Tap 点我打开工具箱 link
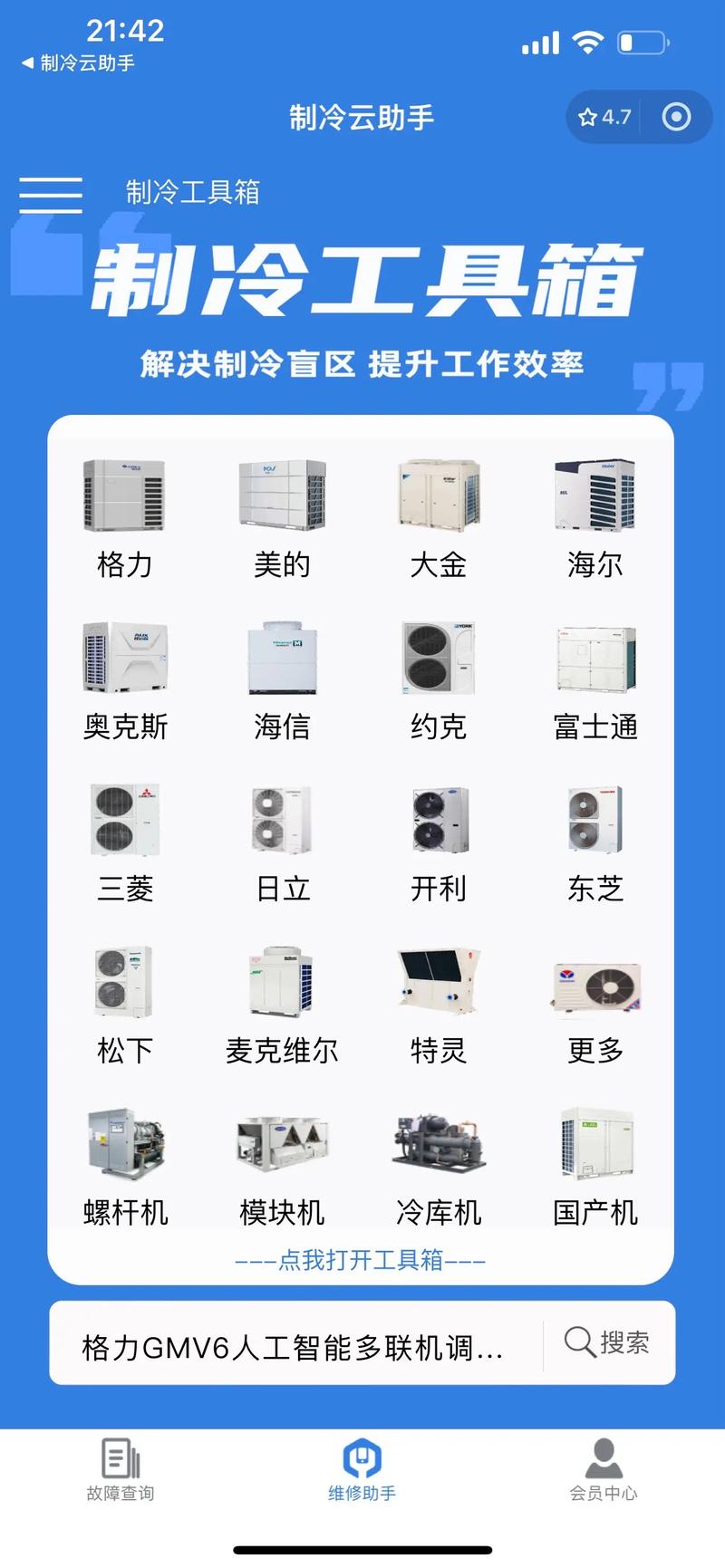 click(x=362, y=1259)
